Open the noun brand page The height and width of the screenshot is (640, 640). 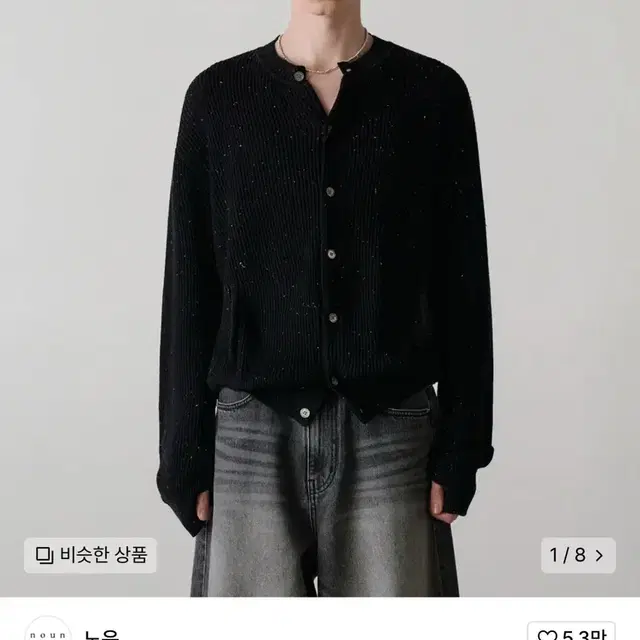(48, 629)
